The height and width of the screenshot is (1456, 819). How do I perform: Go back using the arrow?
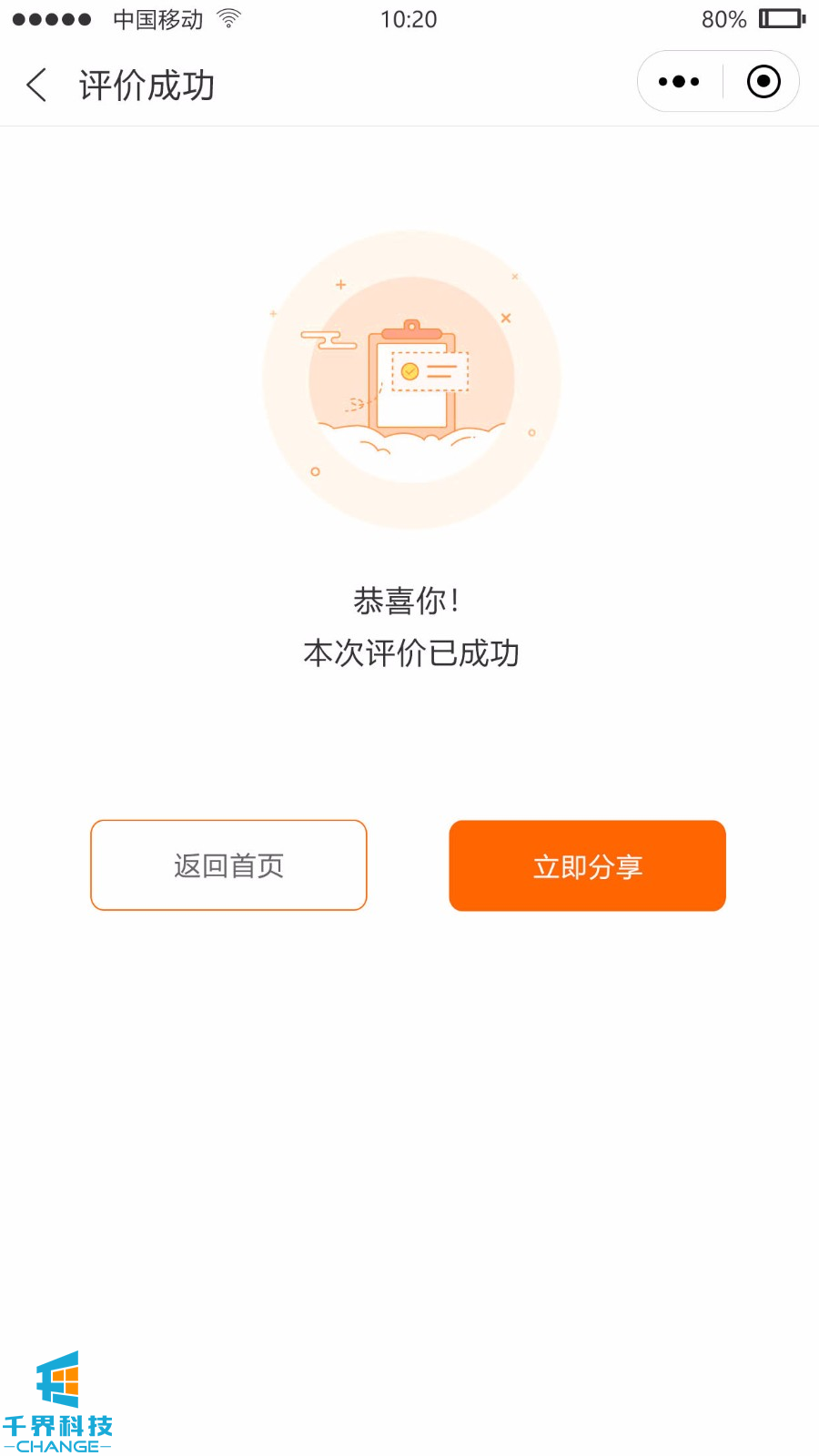tap(36, 85)
